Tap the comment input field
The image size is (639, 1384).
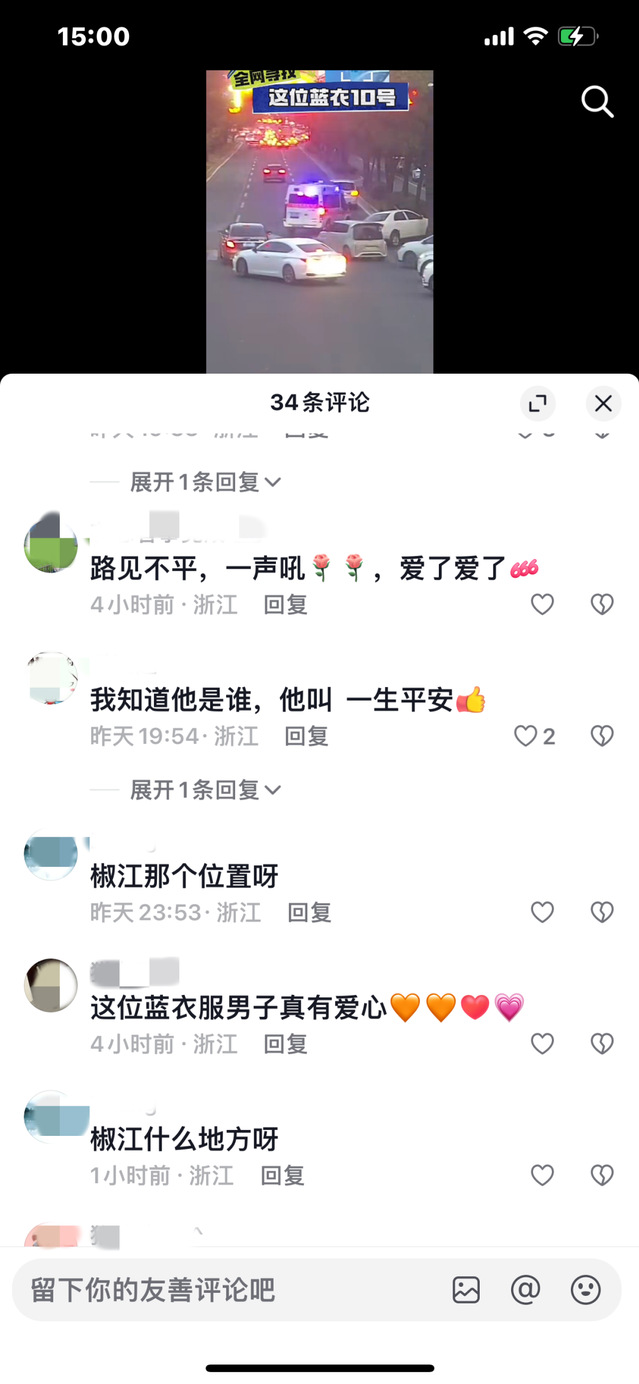tap(220, 1290)
